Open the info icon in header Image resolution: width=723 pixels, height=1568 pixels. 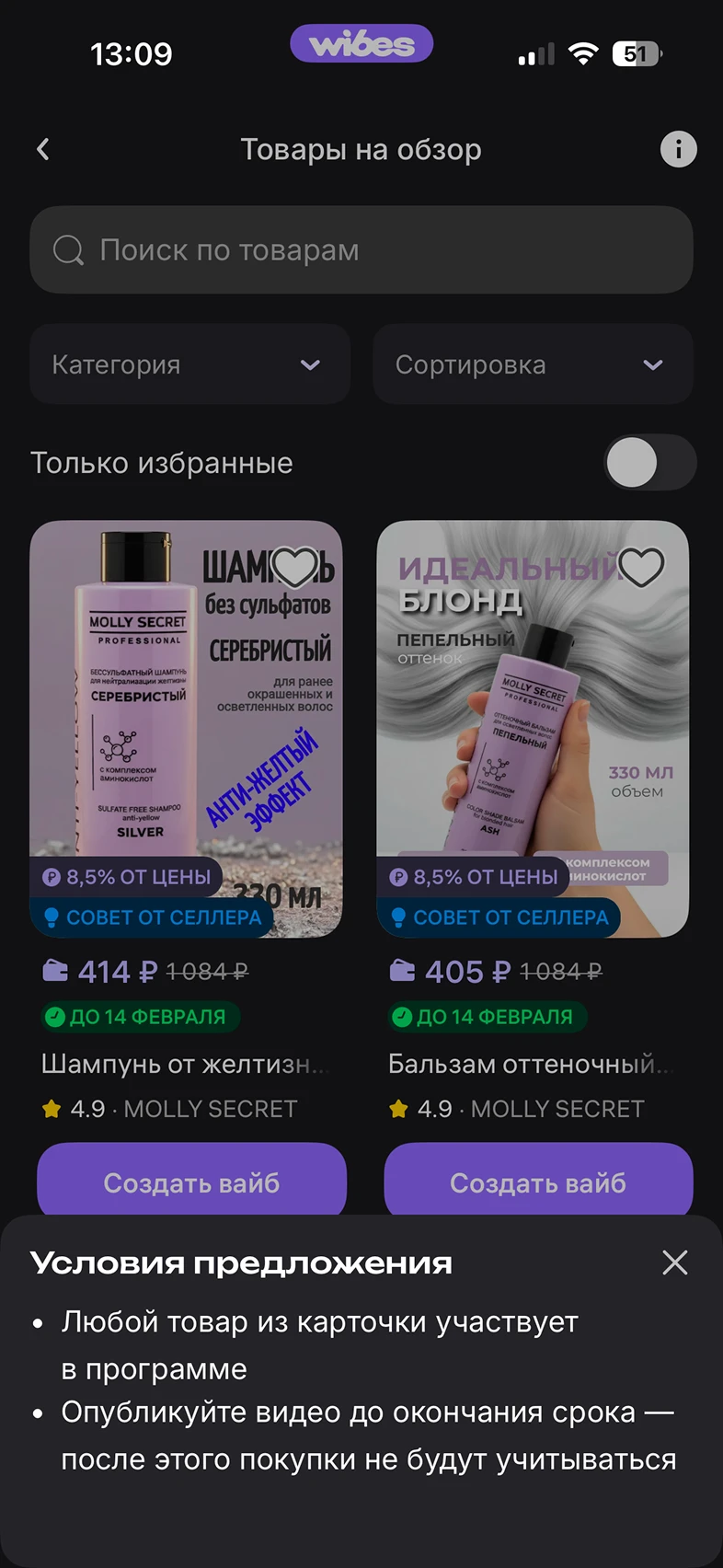[x=679, y=149]
